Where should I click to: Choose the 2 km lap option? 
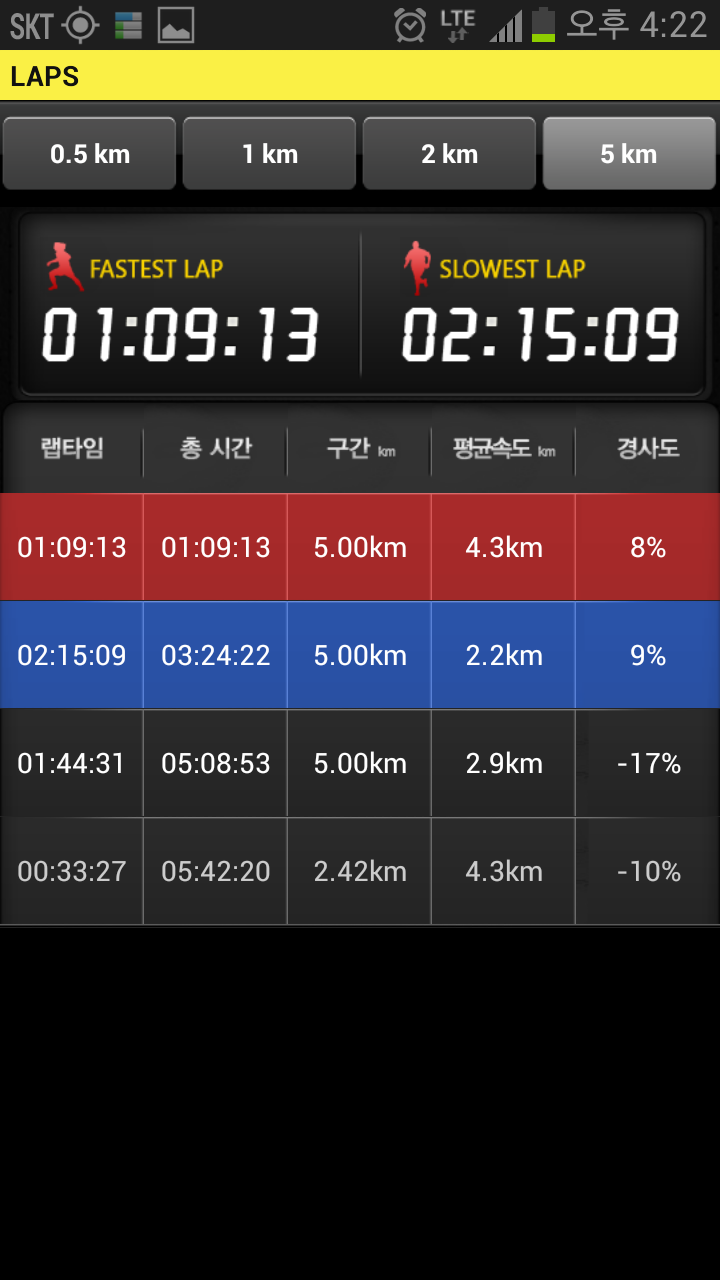[450, 154]
